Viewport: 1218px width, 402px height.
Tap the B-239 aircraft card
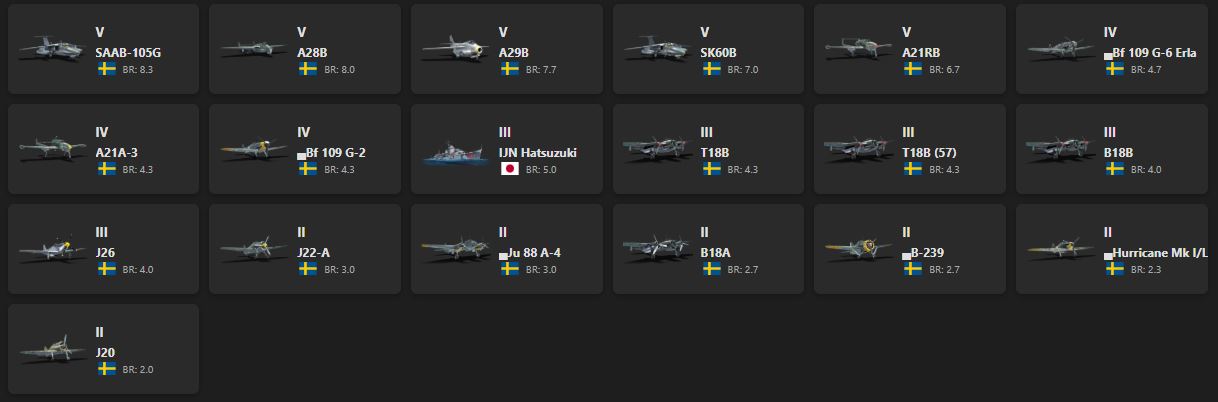point(910,249)
